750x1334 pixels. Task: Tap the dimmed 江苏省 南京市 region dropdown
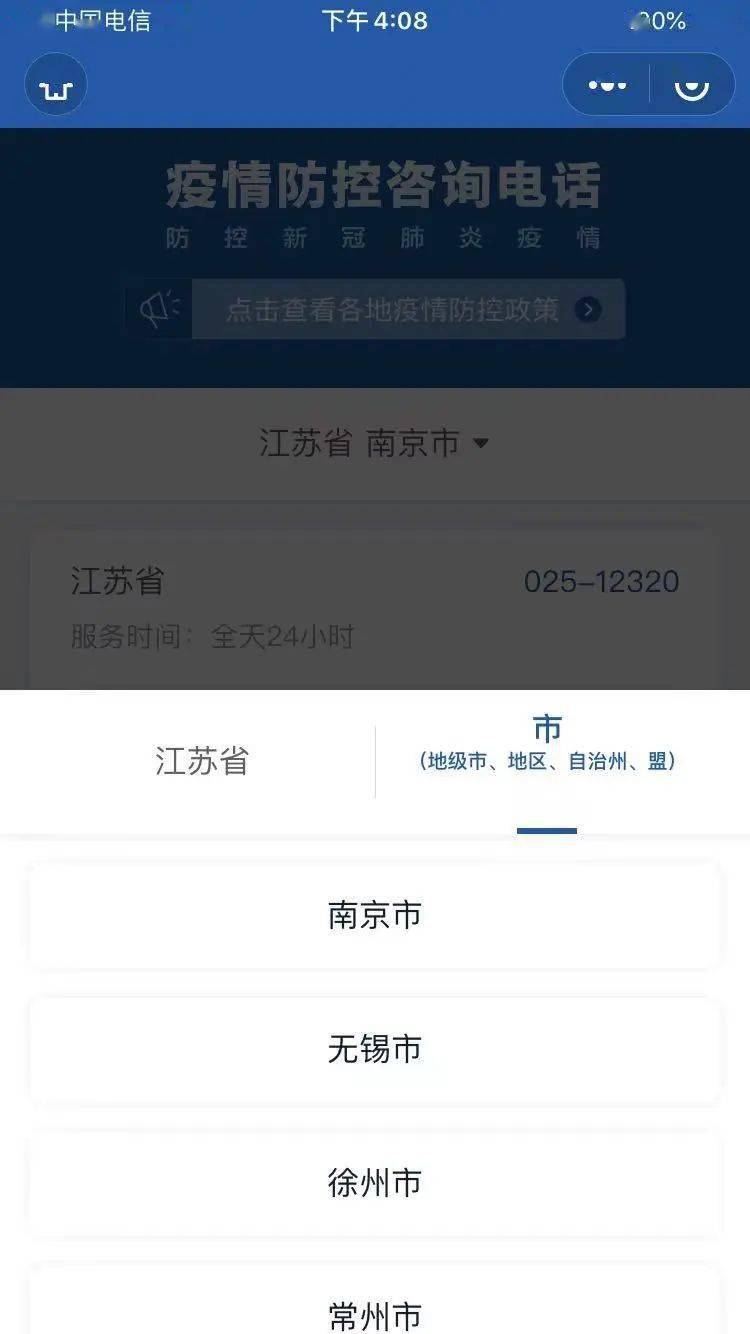375,442
